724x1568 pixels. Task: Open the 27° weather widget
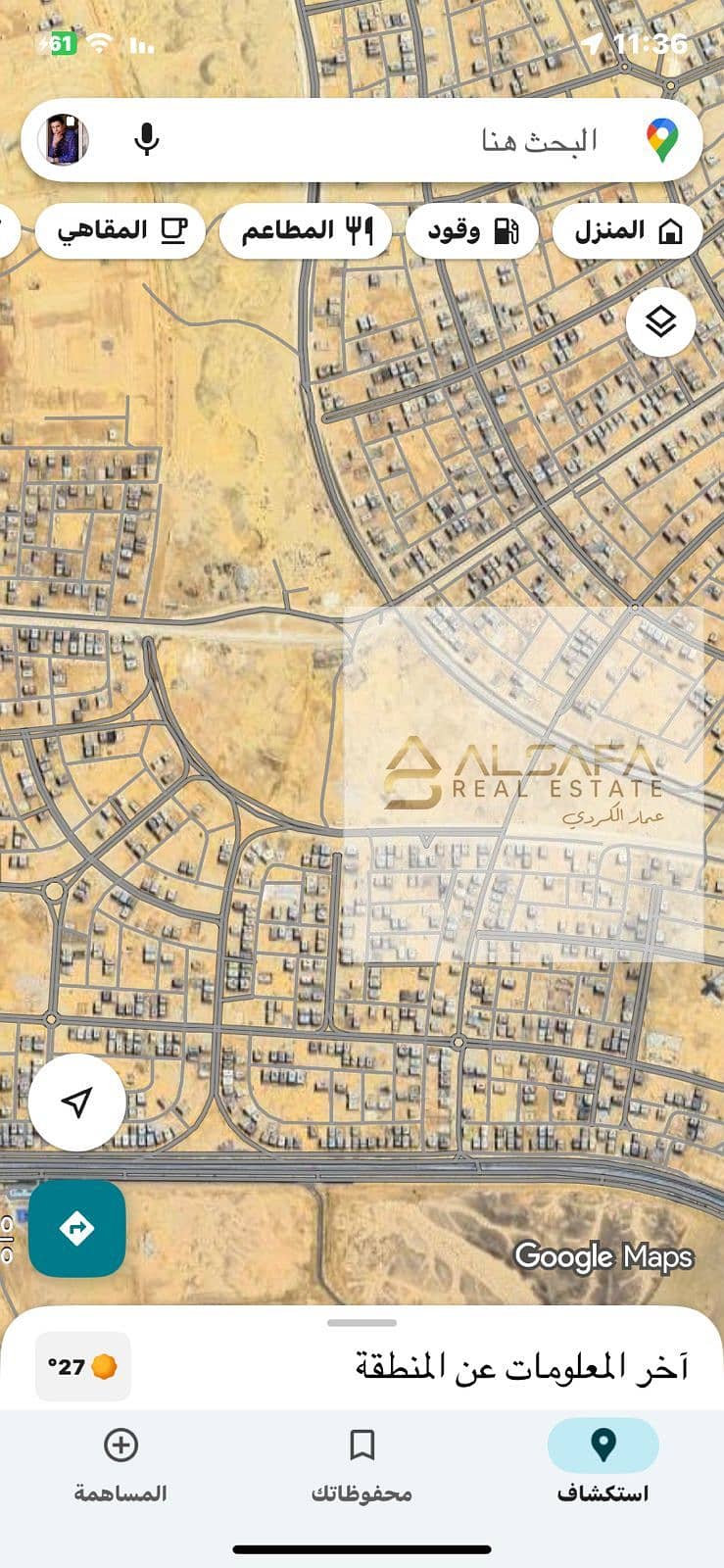pos(83,1366)
